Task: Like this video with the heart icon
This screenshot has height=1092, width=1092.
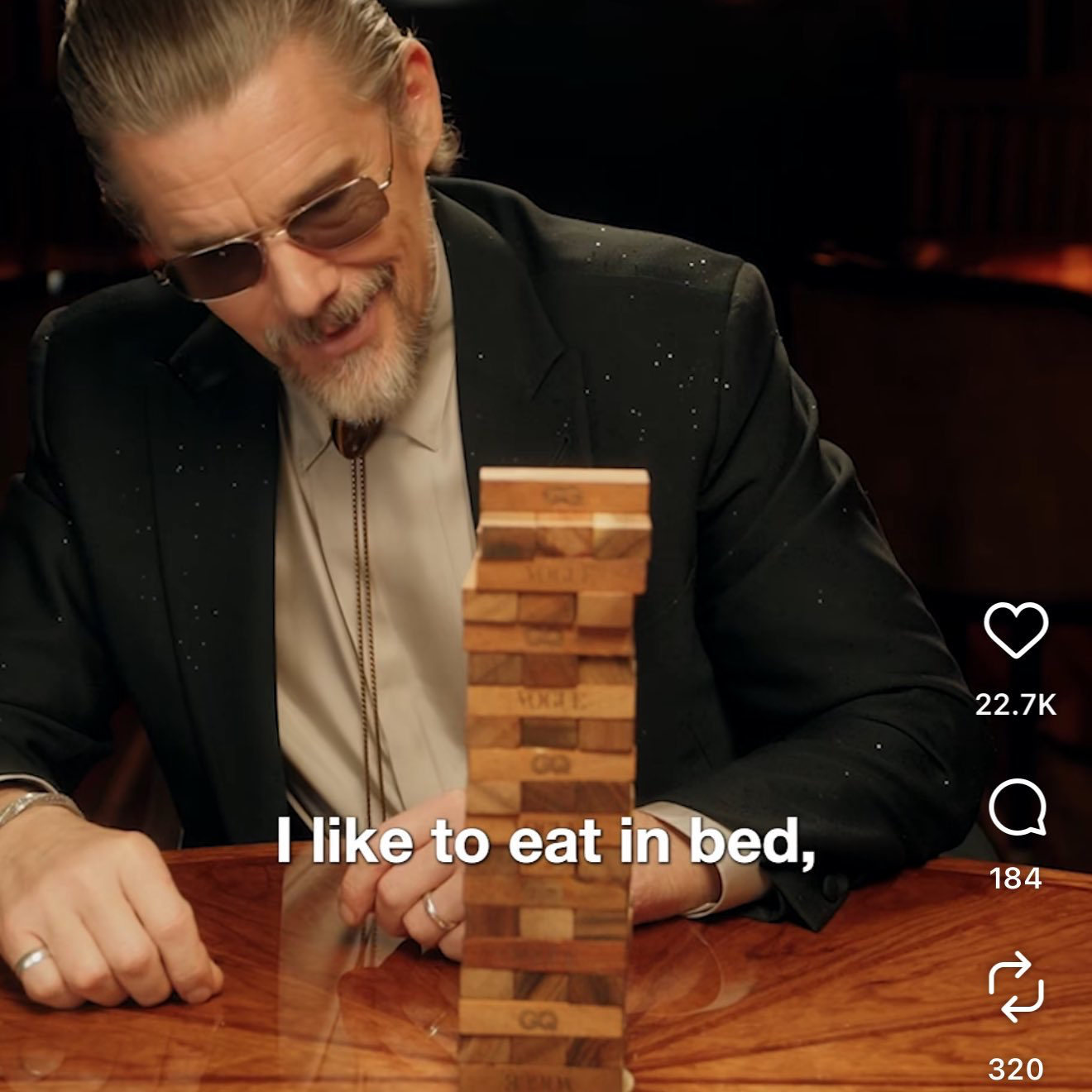Action: [1016, 631]
